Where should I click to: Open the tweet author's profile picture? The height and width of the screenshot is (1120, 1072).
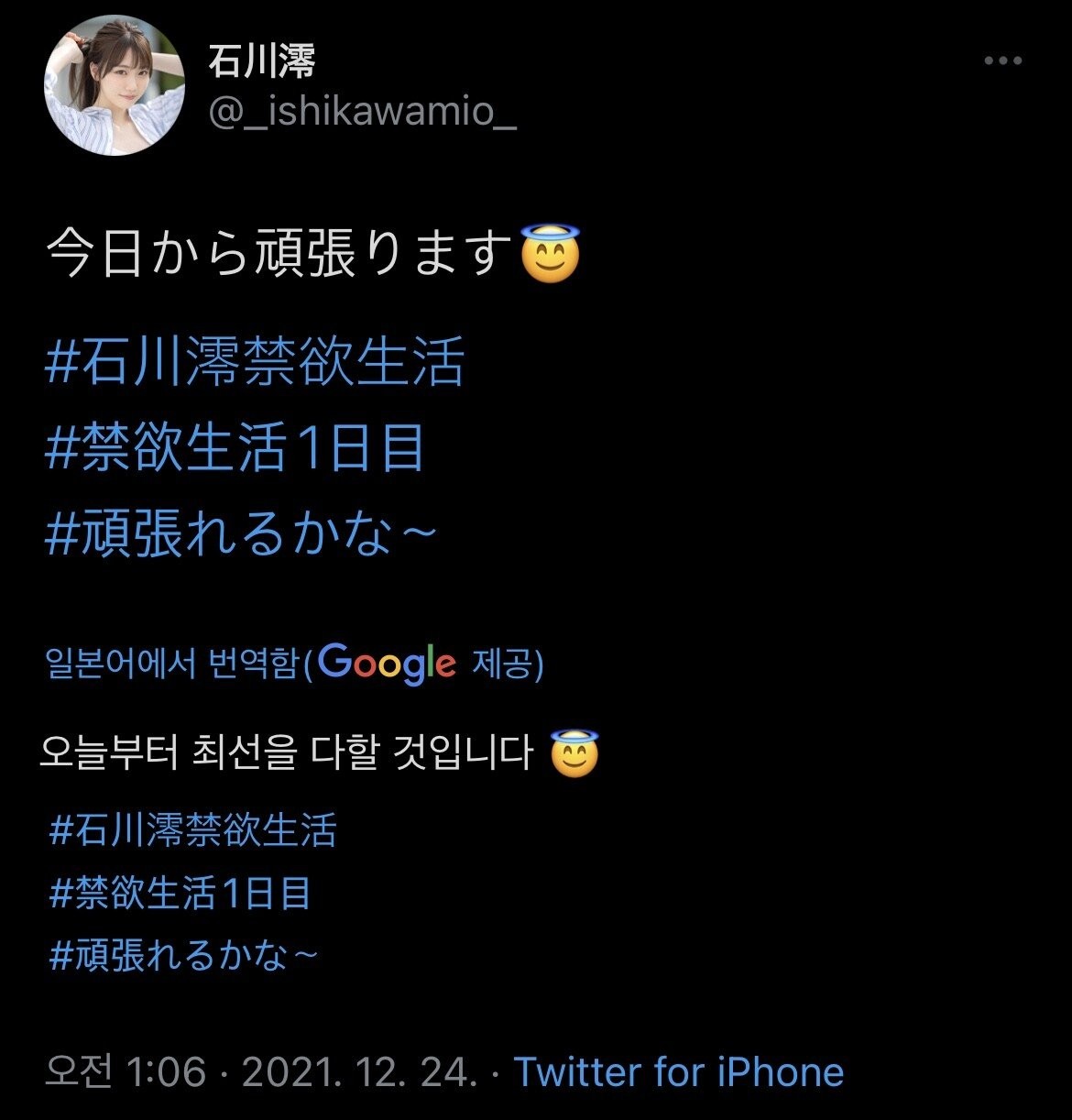[x=114, y=85]
